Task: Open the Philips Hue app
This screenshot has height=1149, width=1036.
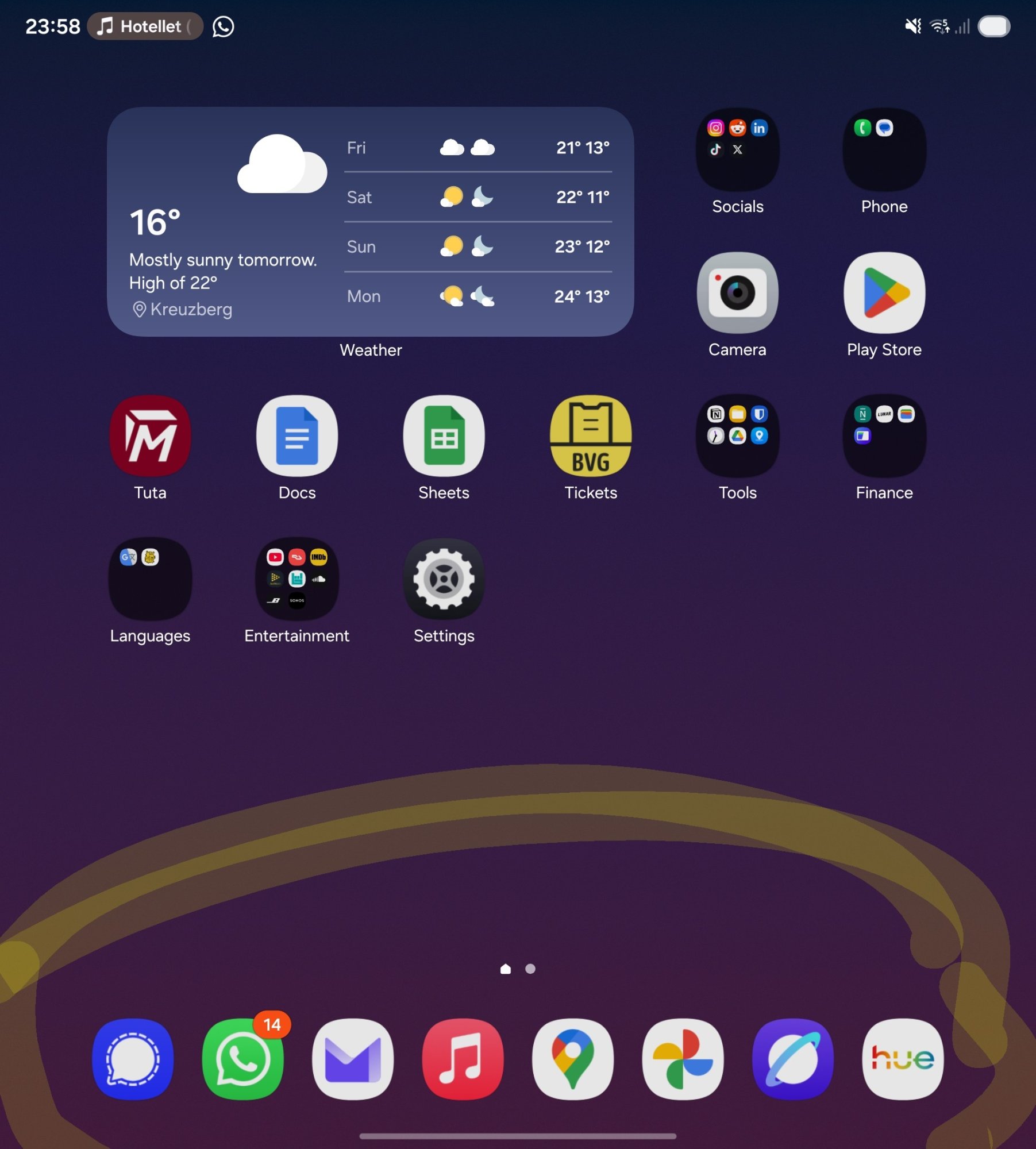Action: (x=902, y=1058)
